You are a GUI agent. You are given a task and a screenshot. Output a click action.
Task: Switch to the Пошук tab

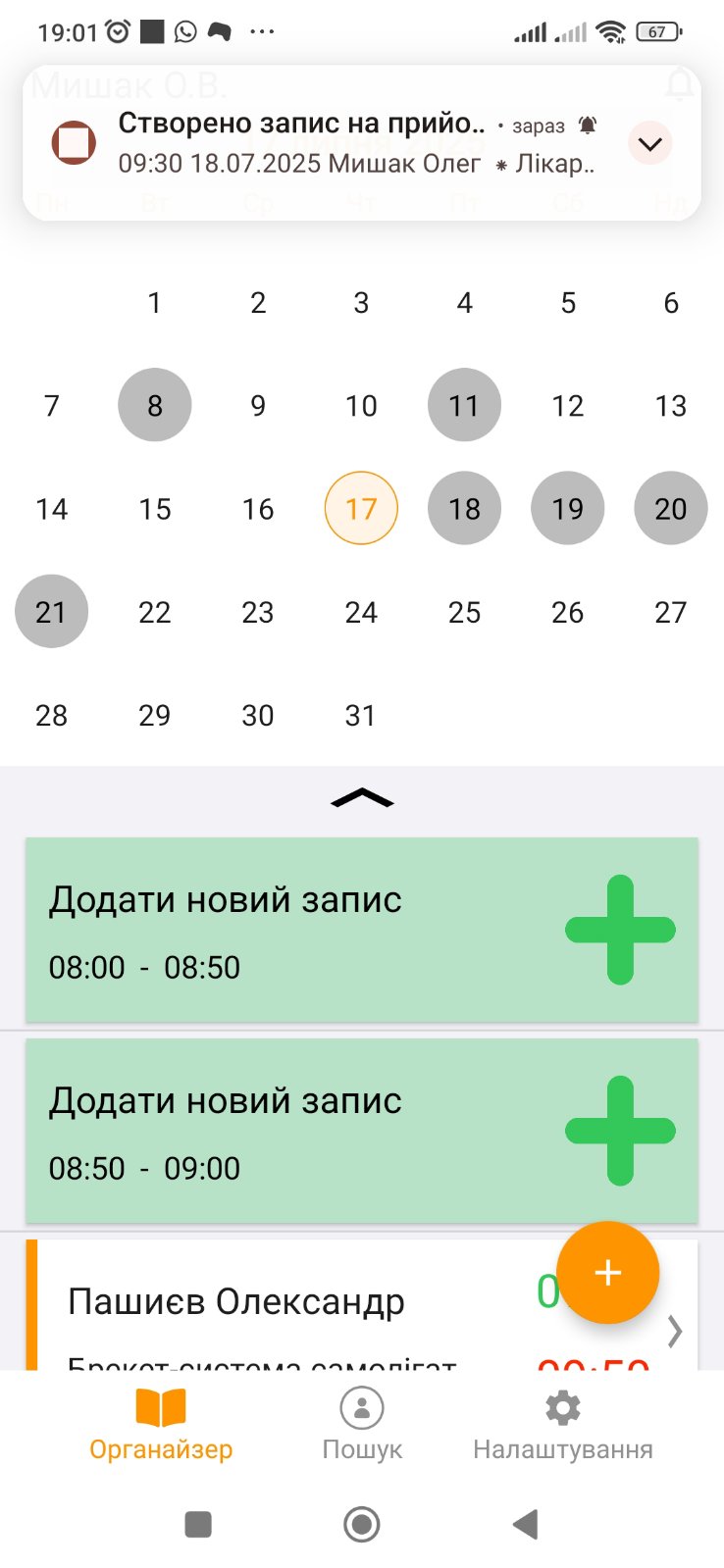362,1424
